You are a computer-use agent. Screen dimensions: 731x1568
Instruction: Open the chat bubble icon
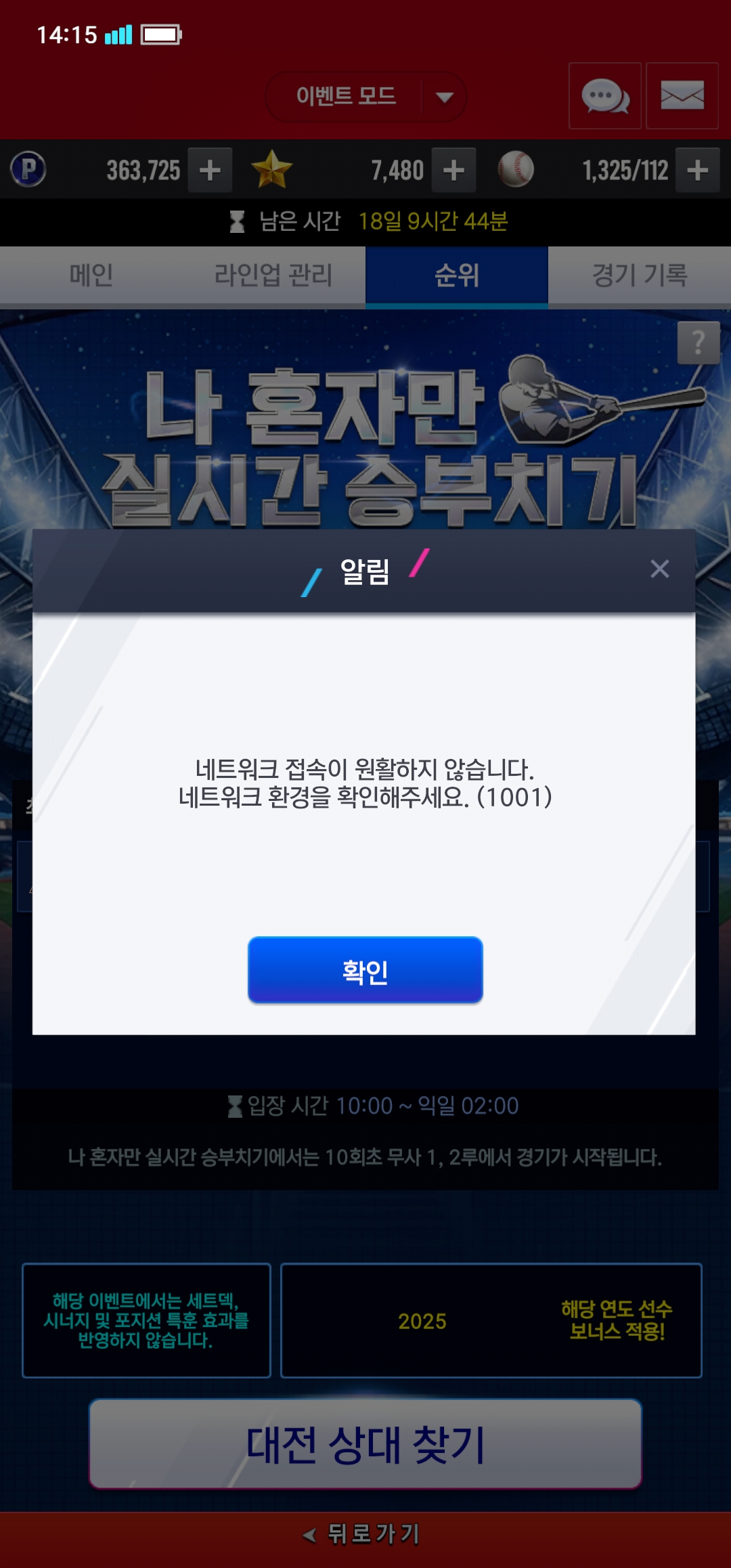click(604, 96)
